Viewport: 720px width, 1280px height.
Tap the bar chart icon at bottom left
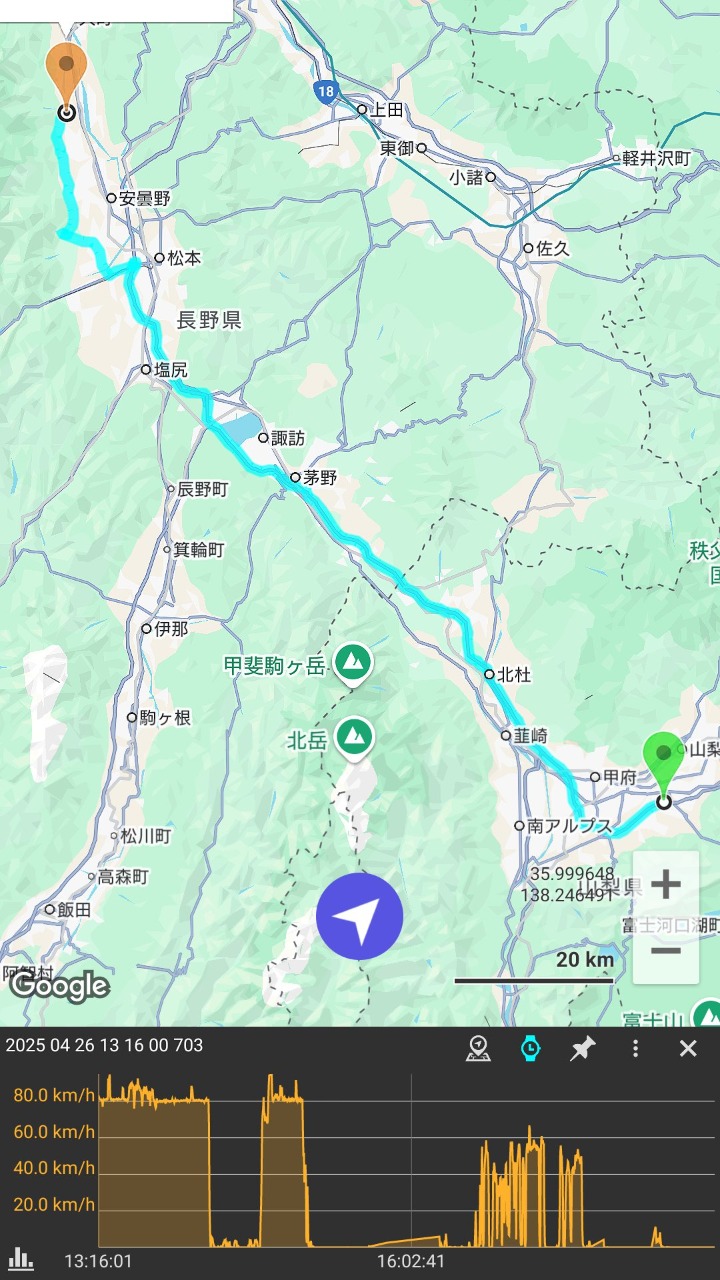click(x=21, y=1258)
